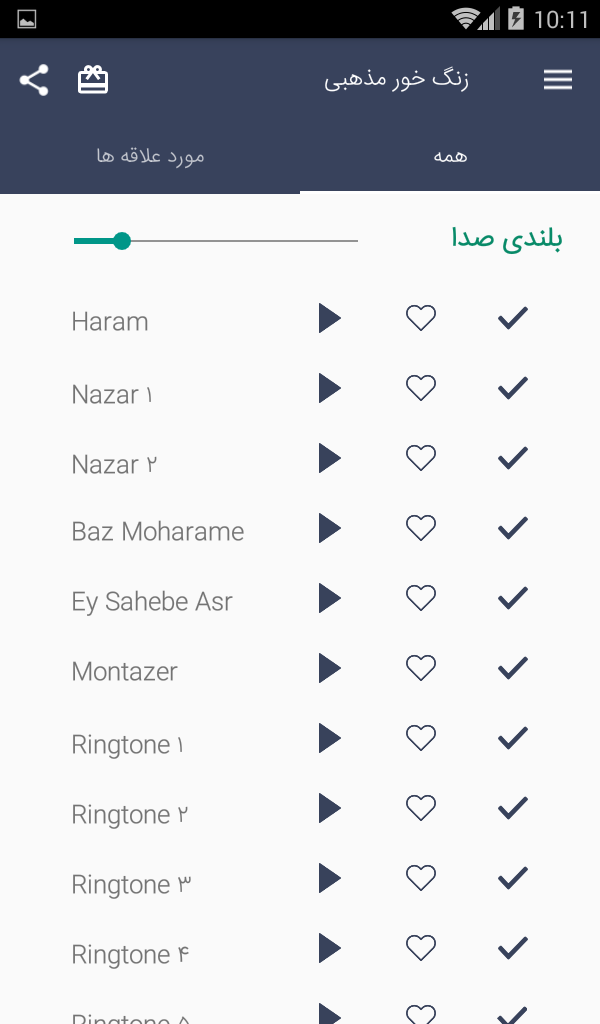Viewport: 600px width, 1024px height.
Task: Play Ringtone ۴
Action: click(x=330, y=948)
